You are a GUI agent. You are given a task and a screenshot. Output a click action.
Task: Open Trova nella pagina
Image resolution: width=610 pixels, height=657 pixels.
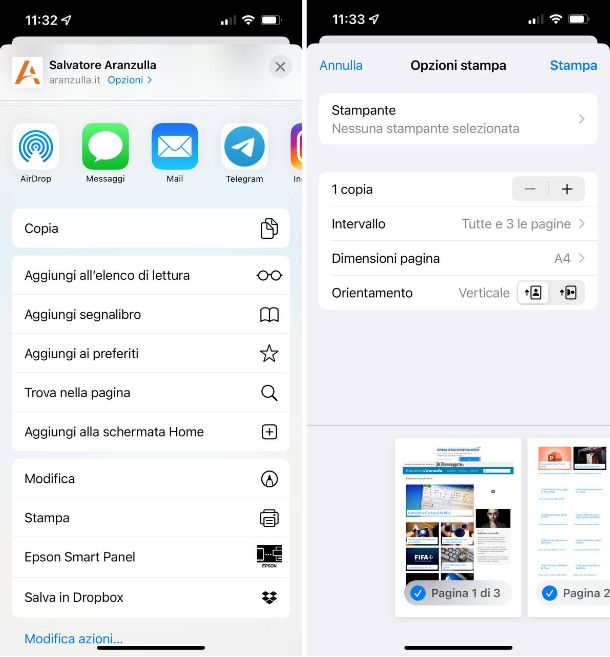pyautogui.click(x=150, y=393)
